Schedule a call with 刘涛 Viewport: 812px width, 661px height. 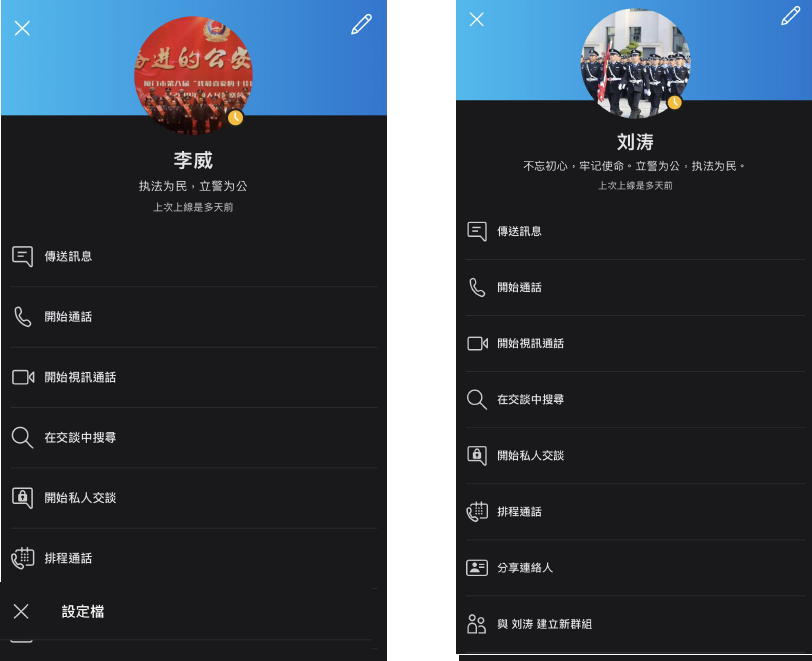pos(519,511)
